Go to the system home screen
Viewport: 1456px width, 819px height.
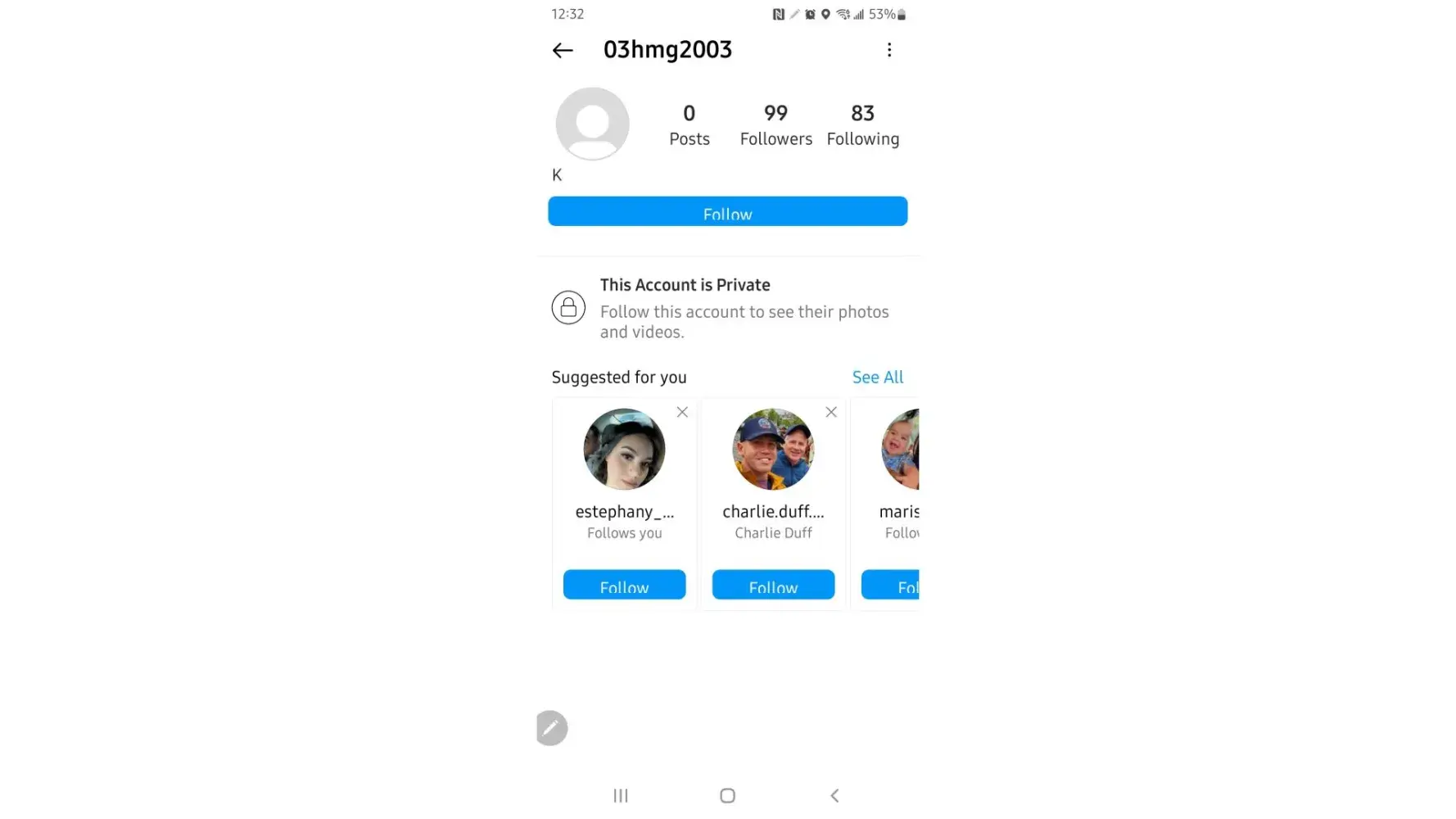(x=727, y=795)
